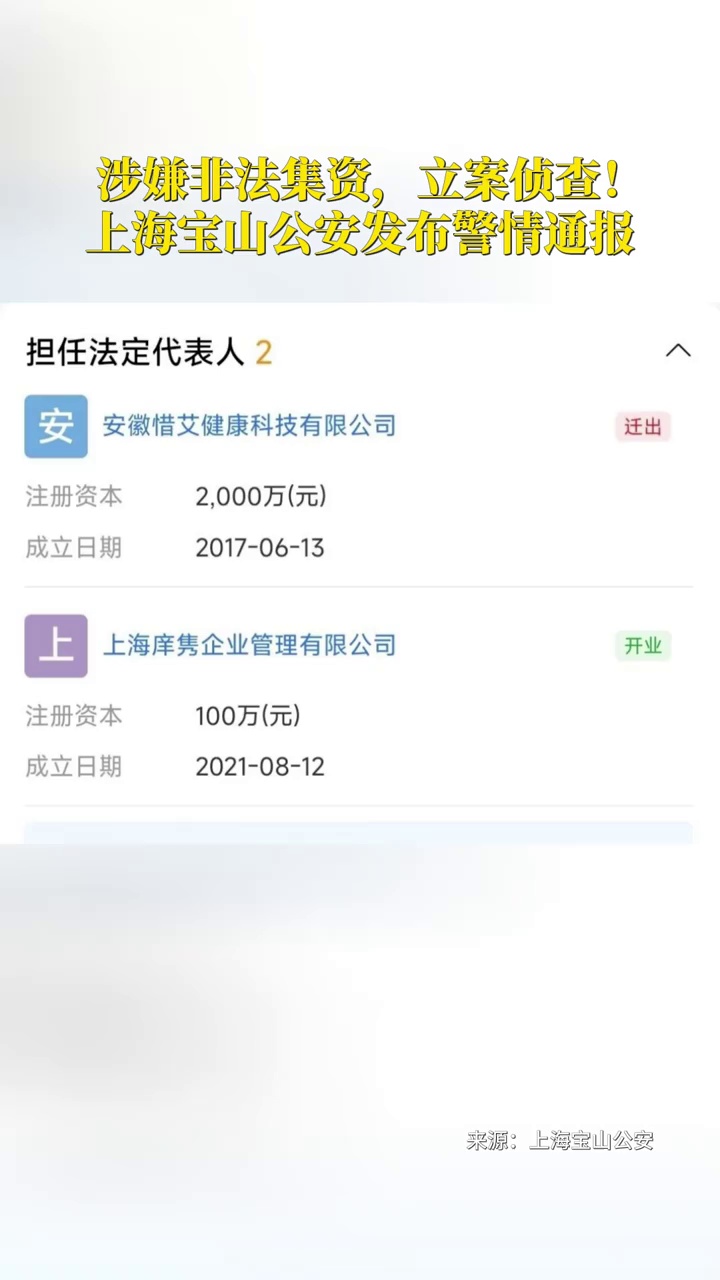The height and width of the screenshot is (1280, 720).
Task: Expand details for 安徽惜艾健康科技有限公司
Action: [249, 426]
